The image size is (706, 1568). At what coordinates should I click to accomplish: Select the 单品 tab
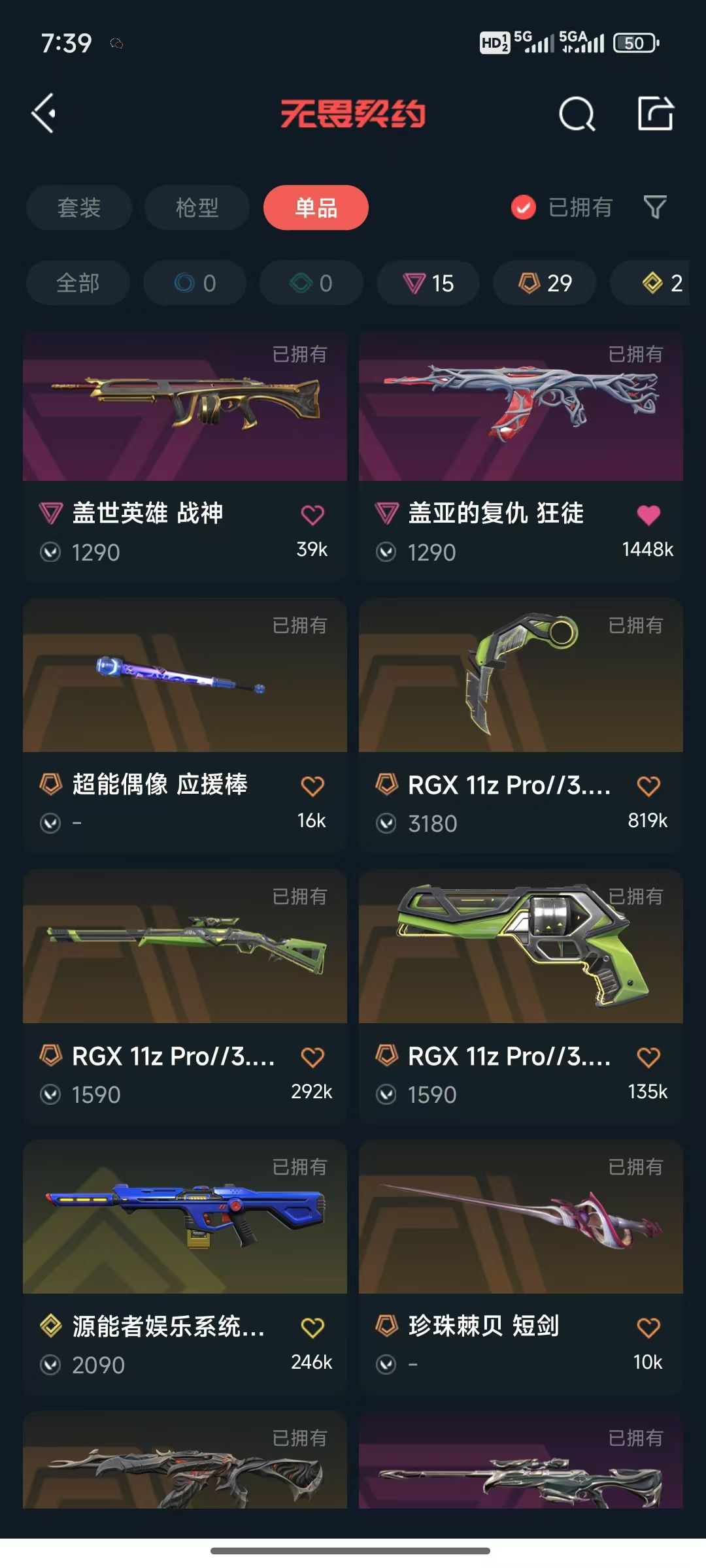coord(316,208)
